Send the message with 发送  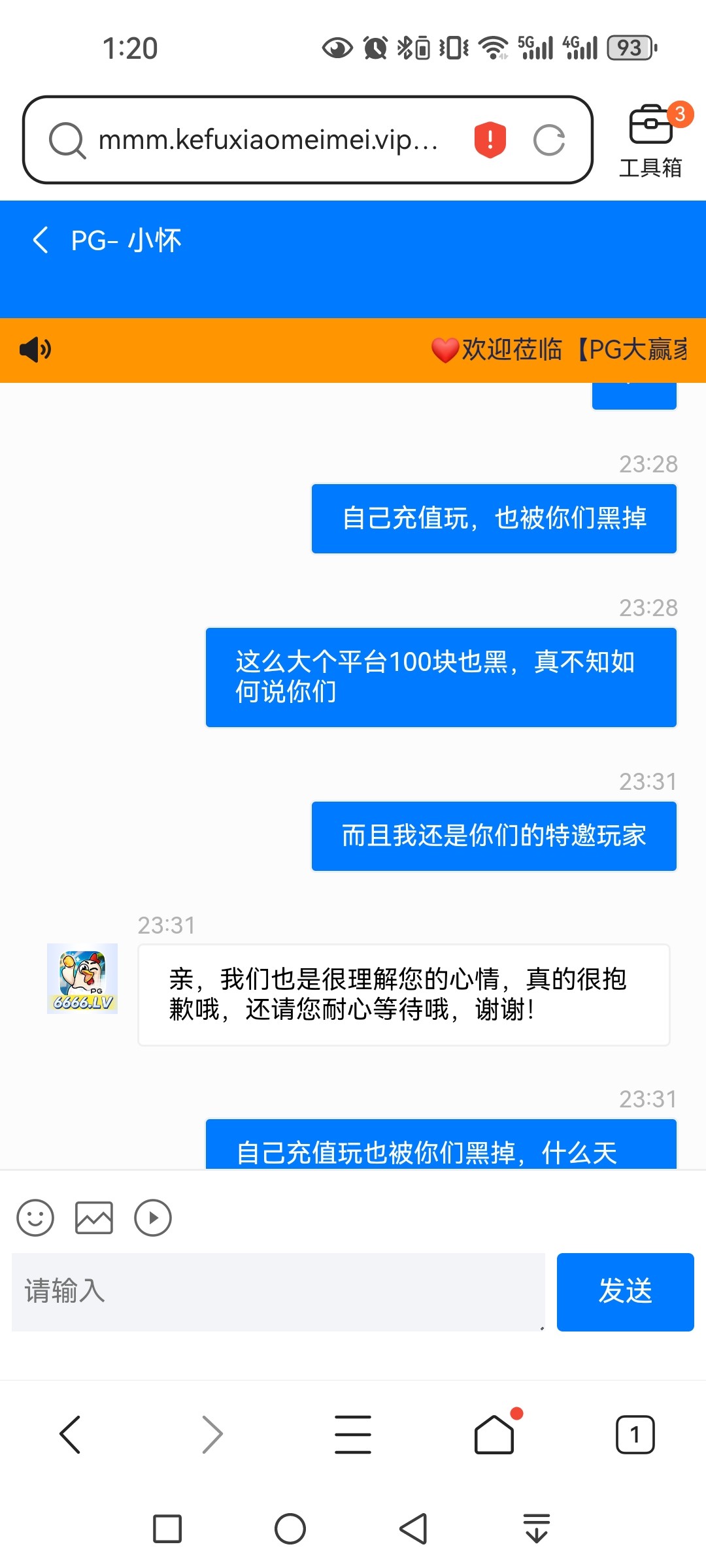(x=625, y=1292)
